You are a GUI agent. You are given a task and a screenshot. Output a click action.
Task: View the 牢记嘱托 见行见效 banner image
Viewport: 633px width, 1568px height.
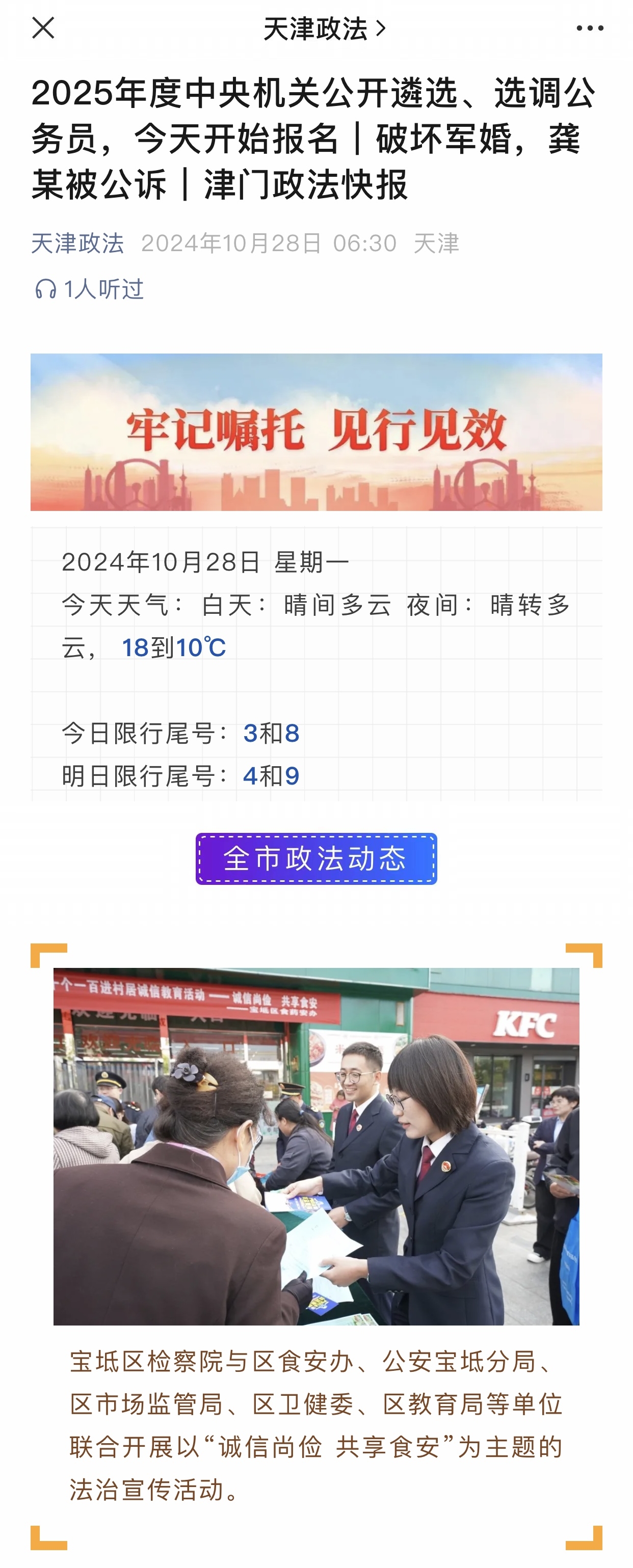click(316, 431)
